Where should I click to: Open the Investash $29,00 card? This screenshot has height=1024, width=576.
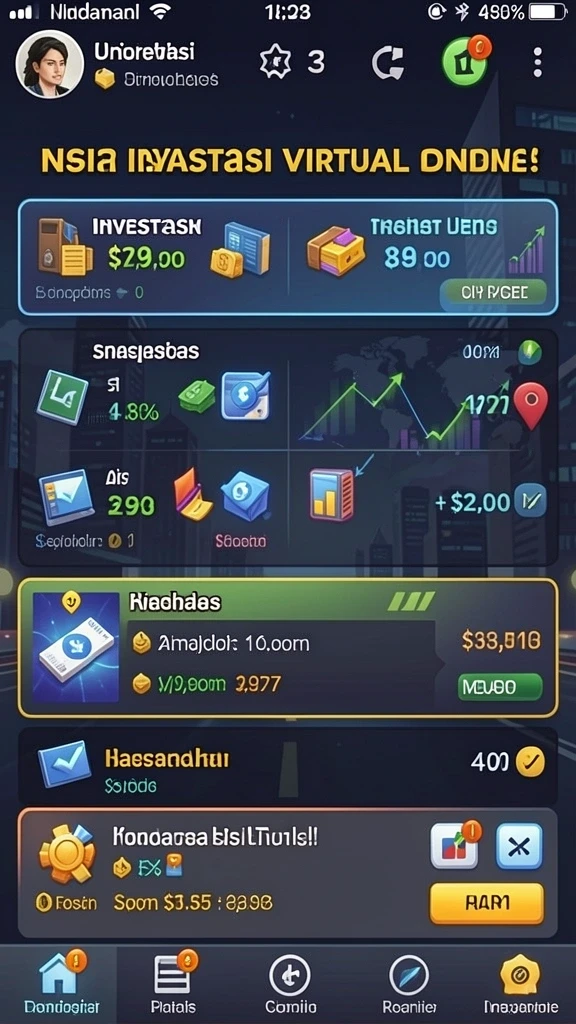[x=153, y=257]
